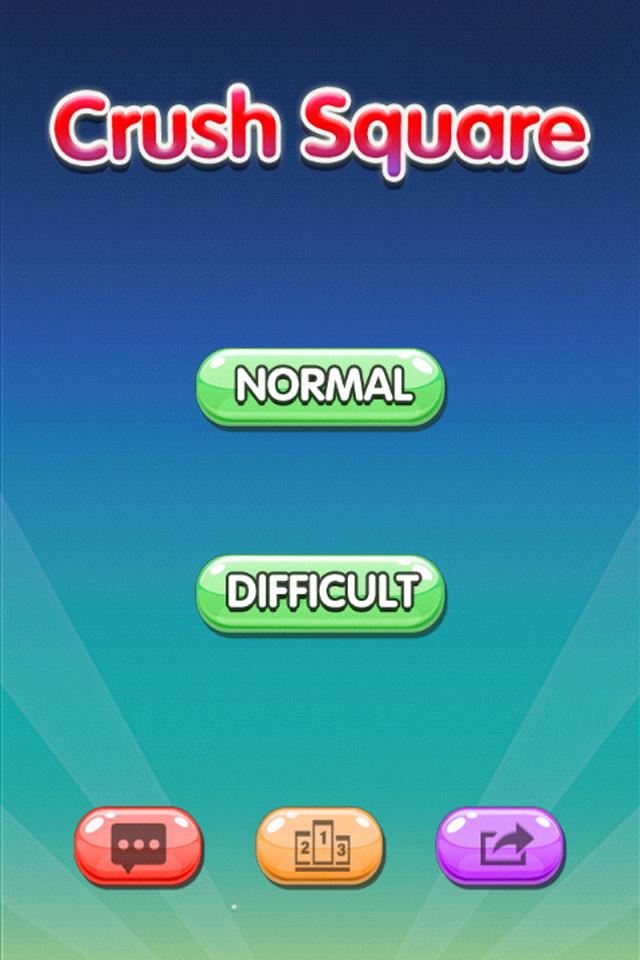Start a game in DIFFICULT mode
This screenshot has width=640, height=960.
click(x=320, y=592)
